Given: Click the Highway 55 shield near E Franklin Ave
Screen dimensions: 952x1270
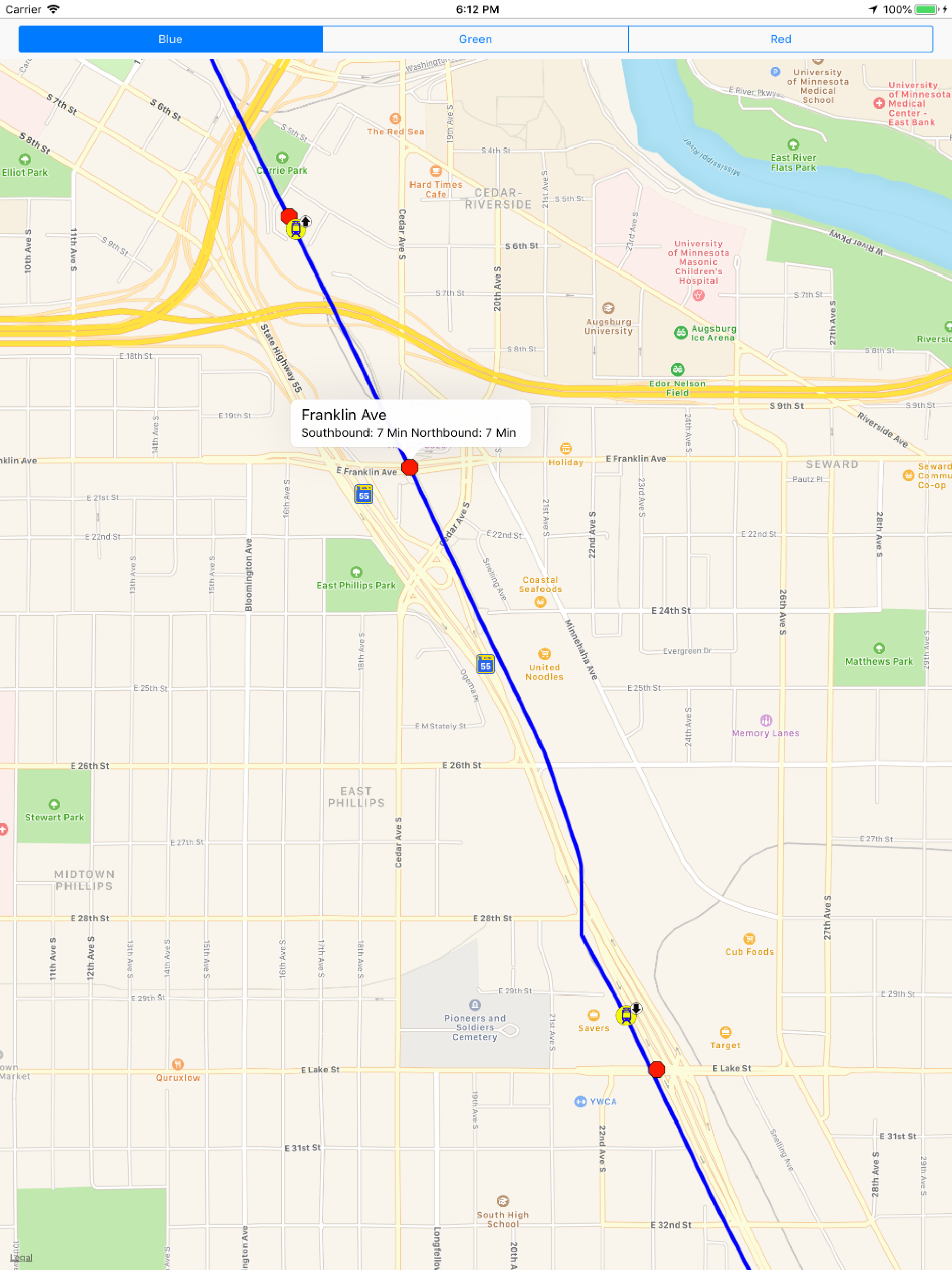Looking at the screenshot, I should pyautogui.click(x=364, y=494).
